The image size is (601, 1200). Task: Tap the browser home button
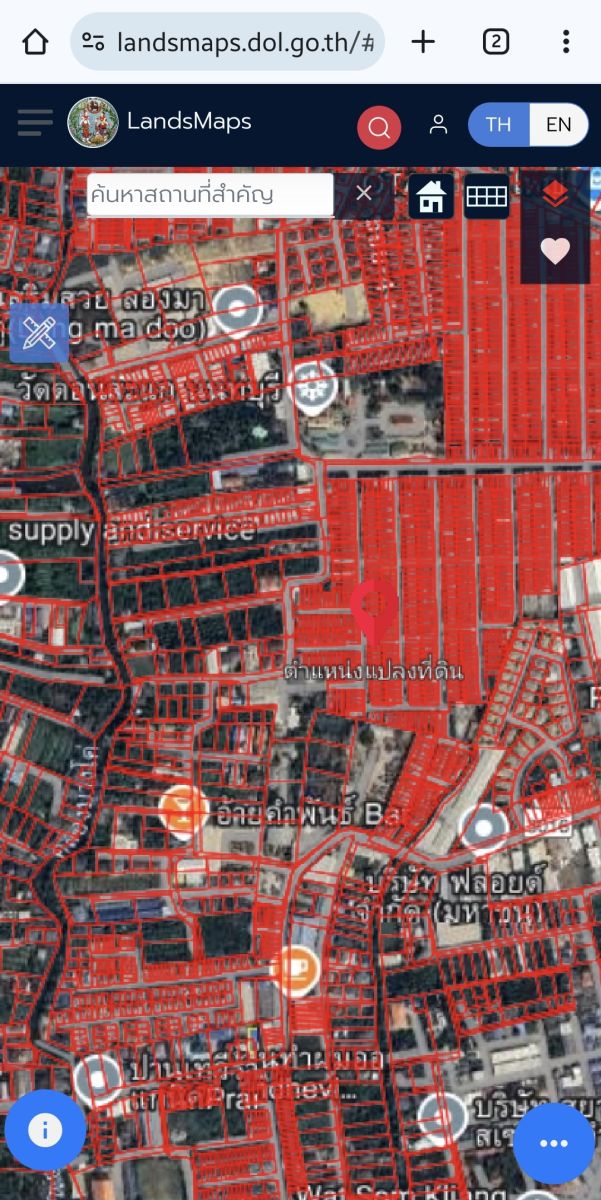click(x=35, y=42)
